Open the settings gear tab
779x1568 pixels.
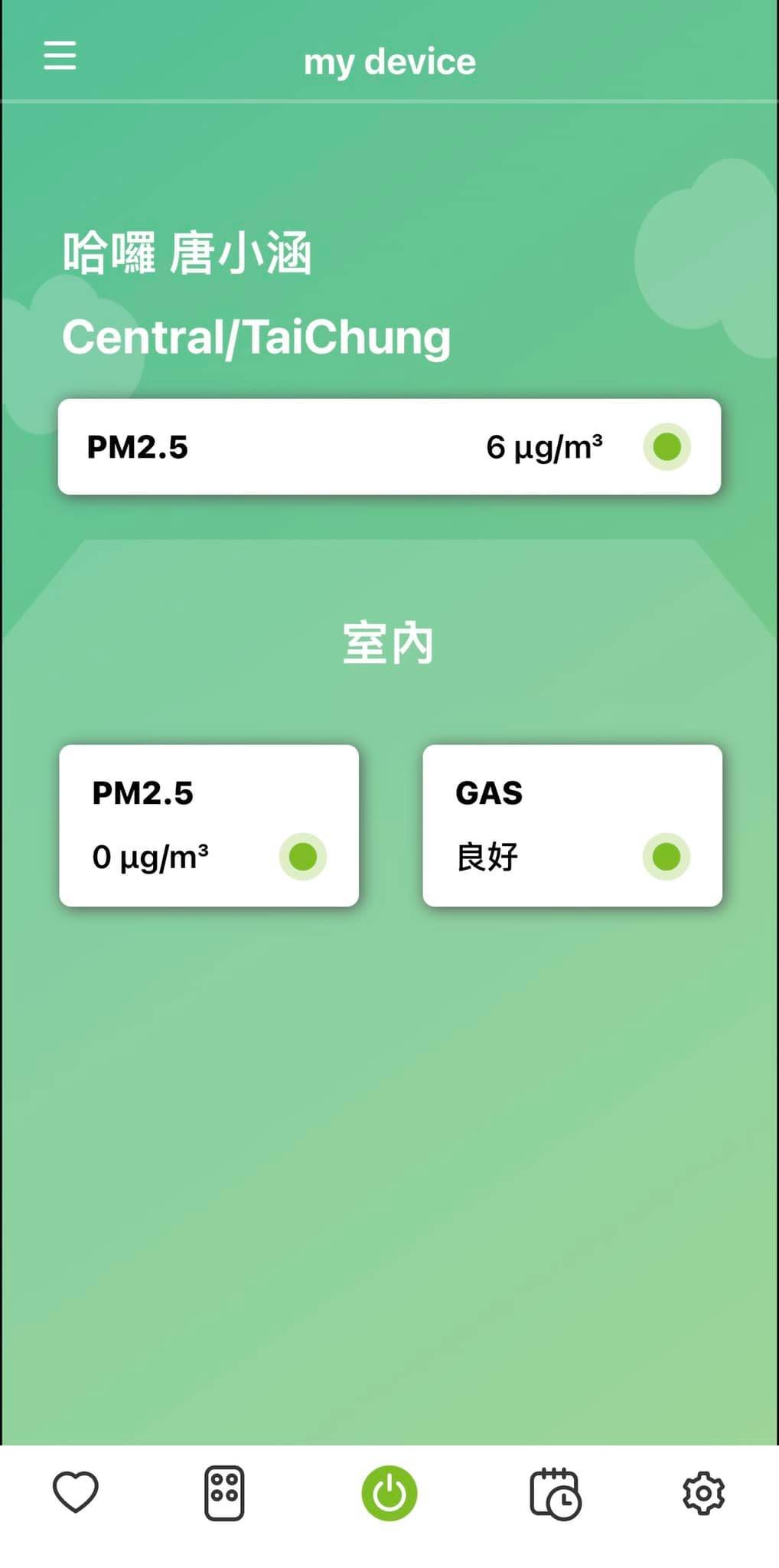[703, 1493]
